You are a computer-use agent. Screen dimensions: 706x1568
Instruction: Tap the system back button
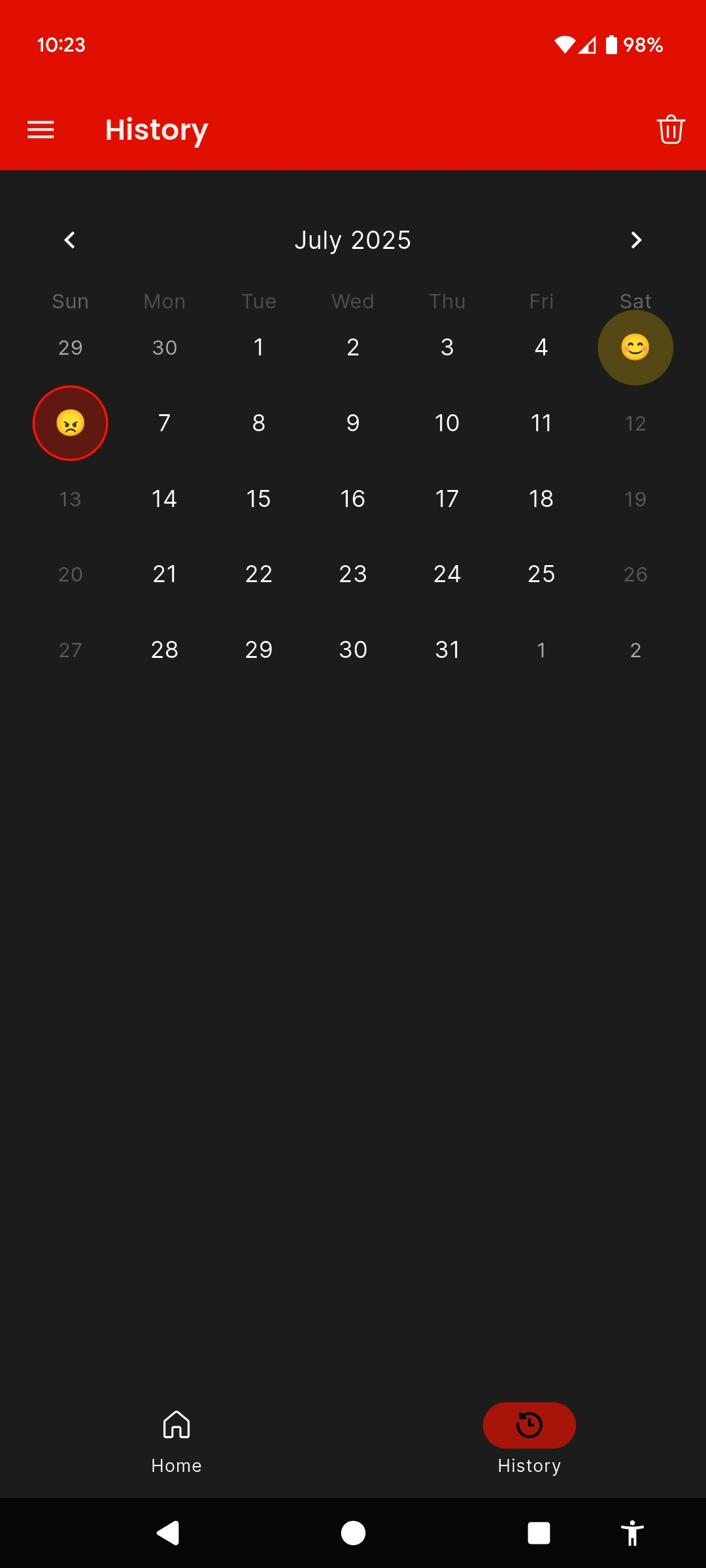[169, 1533]
